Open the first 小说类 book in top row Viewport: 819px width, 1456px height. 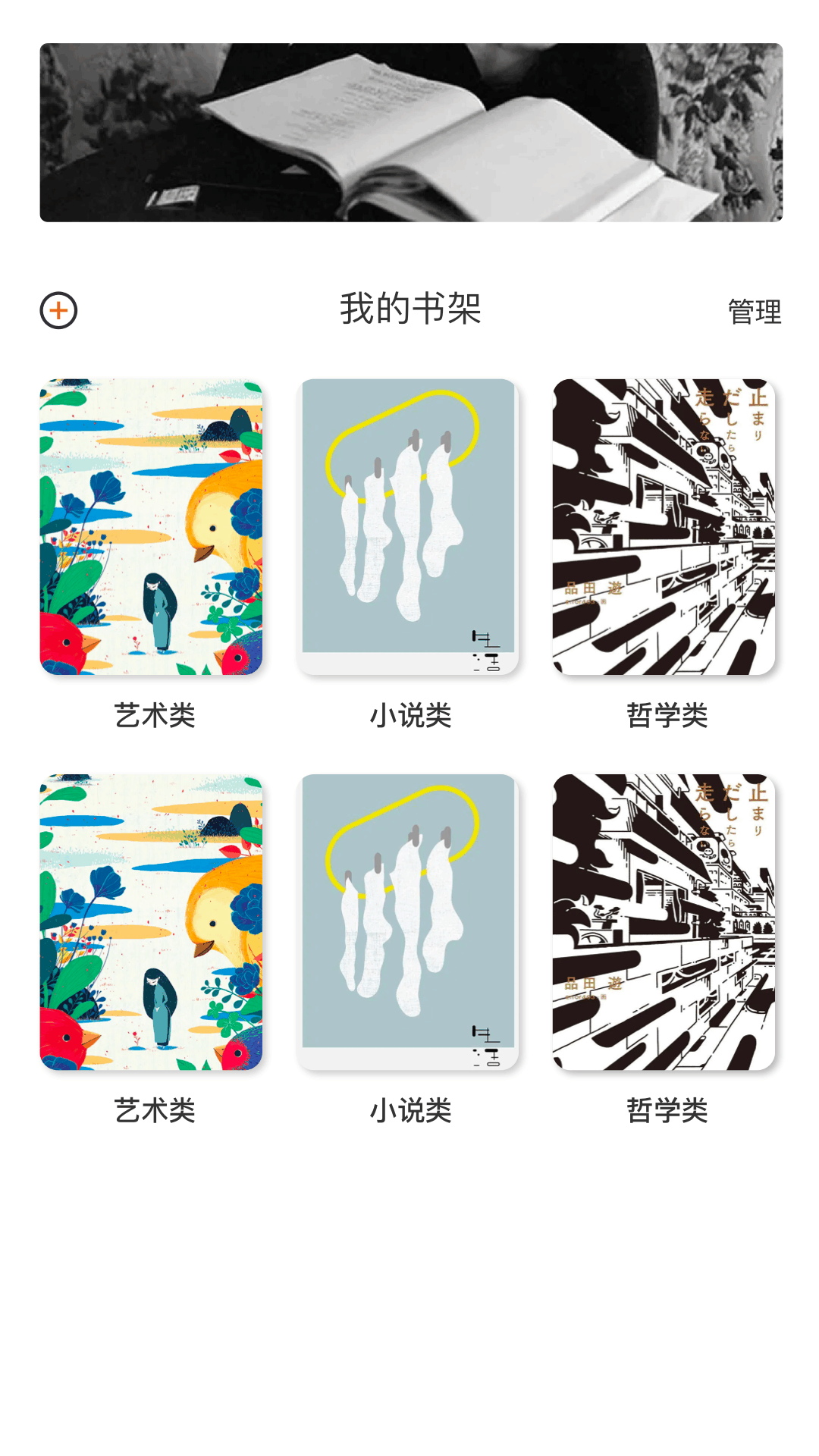coord(408,527)
